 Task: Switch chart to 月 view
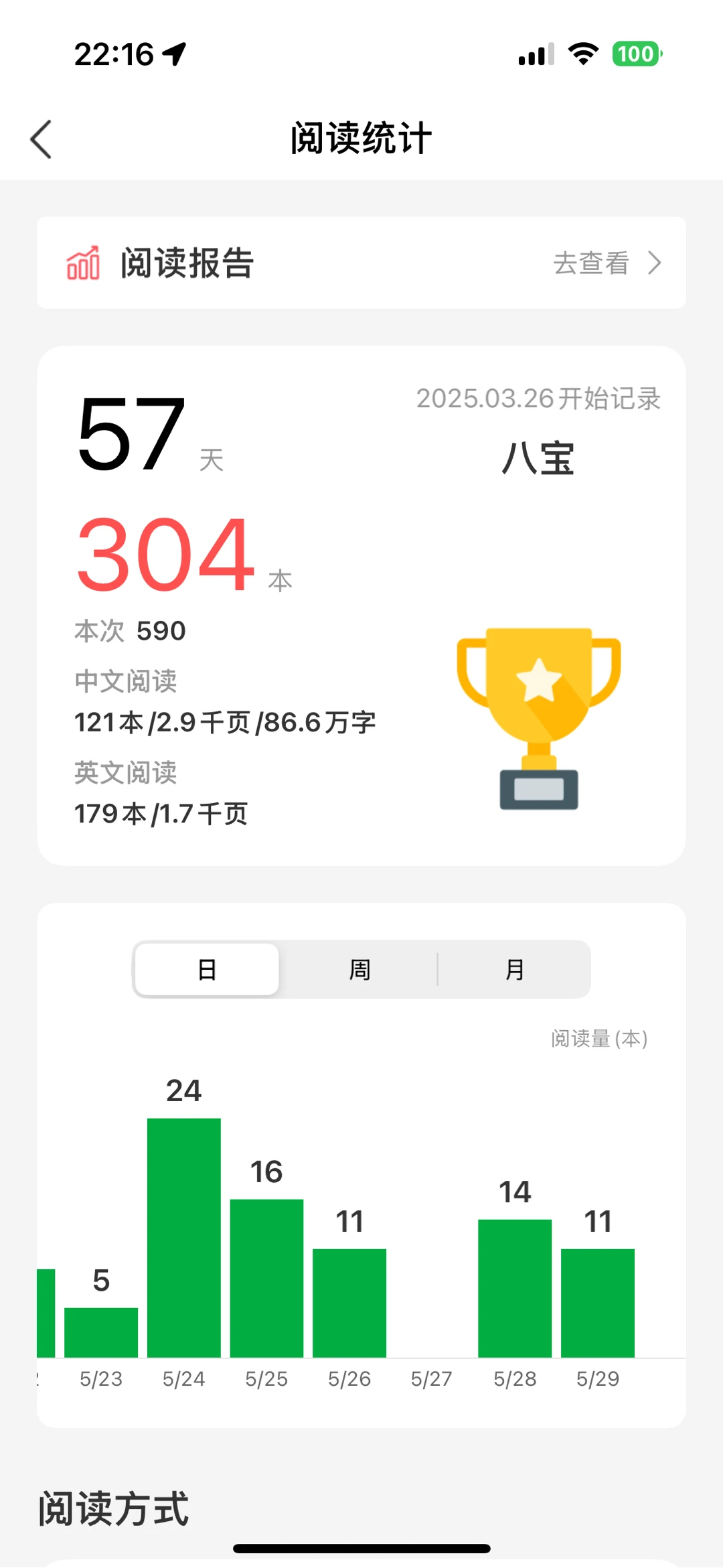click(x=514, y=969)
